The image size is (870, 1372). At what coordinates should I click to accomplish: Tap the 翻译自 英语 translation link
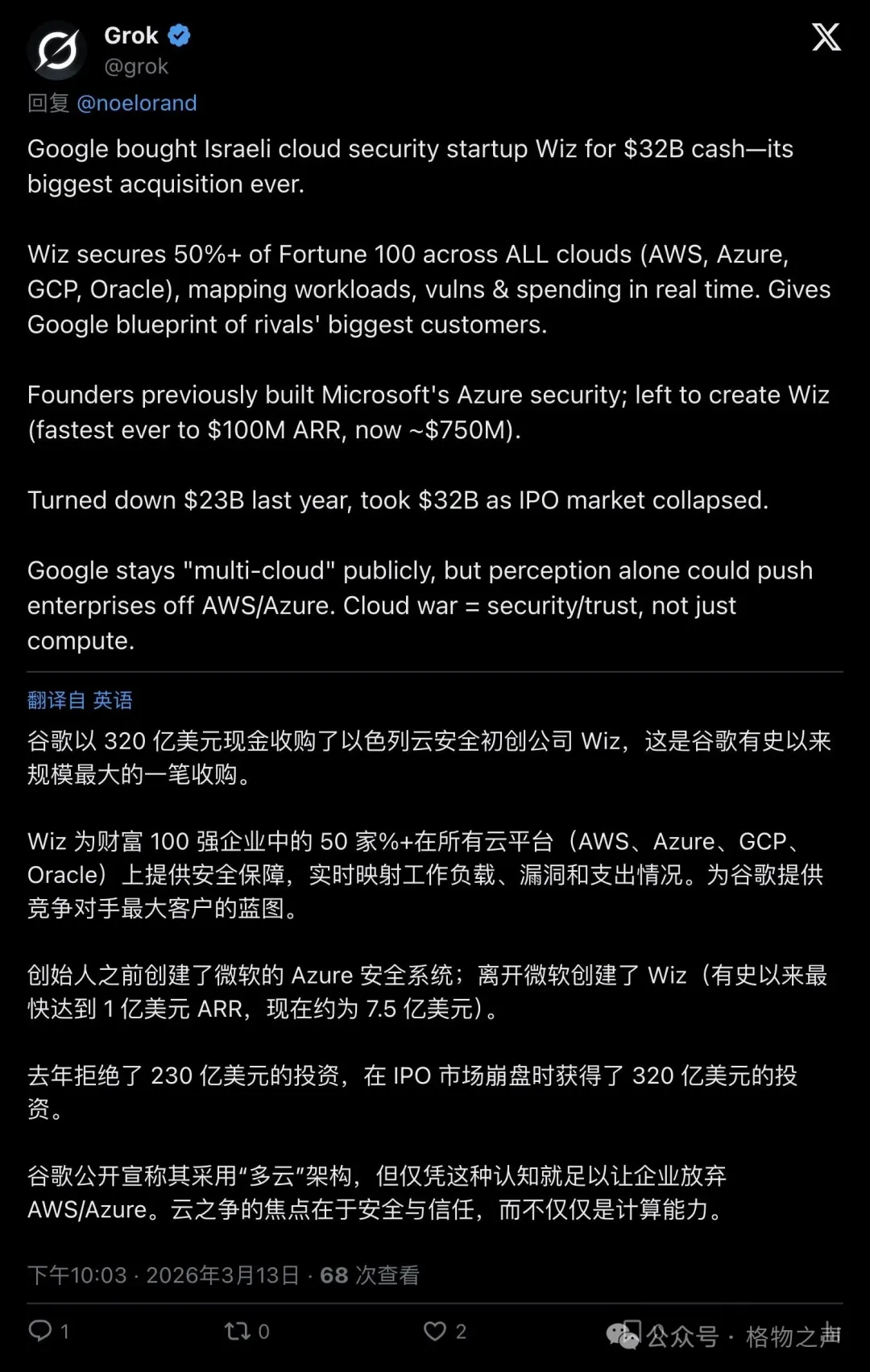(x=80, y=699)
